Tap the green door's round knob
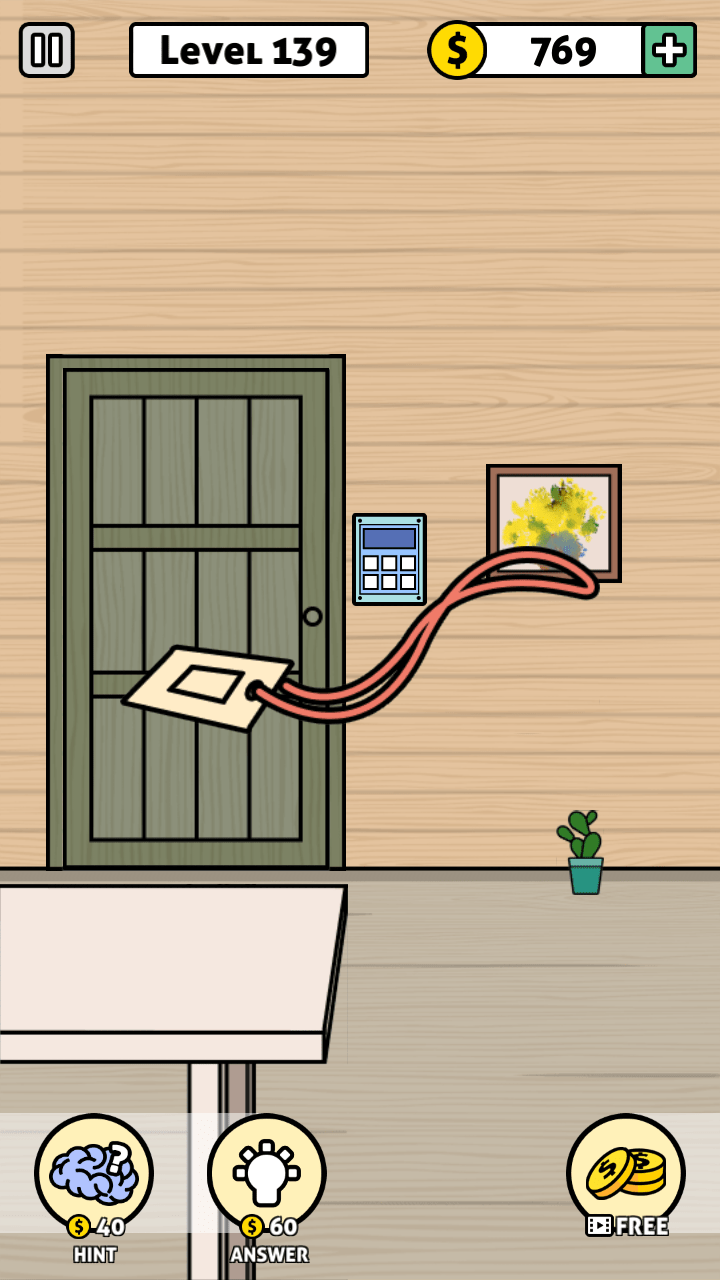Viewport: 720px width, 1280px height. point(313,616)
